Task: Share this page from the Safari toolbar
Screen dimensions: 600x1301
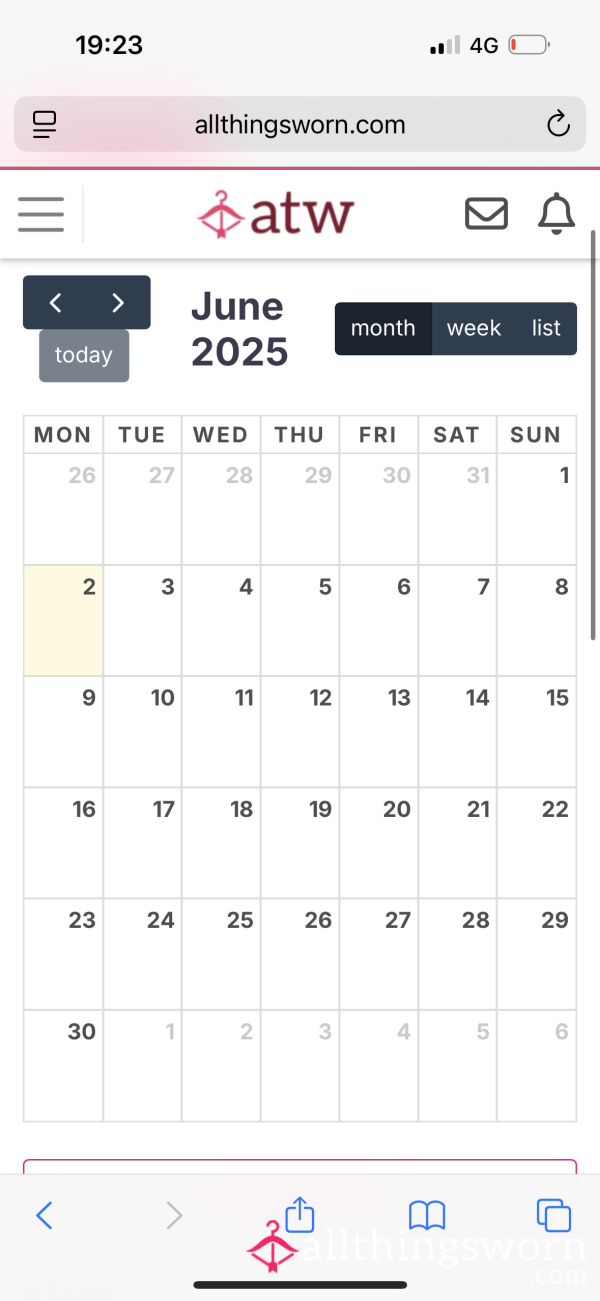Action: click(x=300, y=1213)
